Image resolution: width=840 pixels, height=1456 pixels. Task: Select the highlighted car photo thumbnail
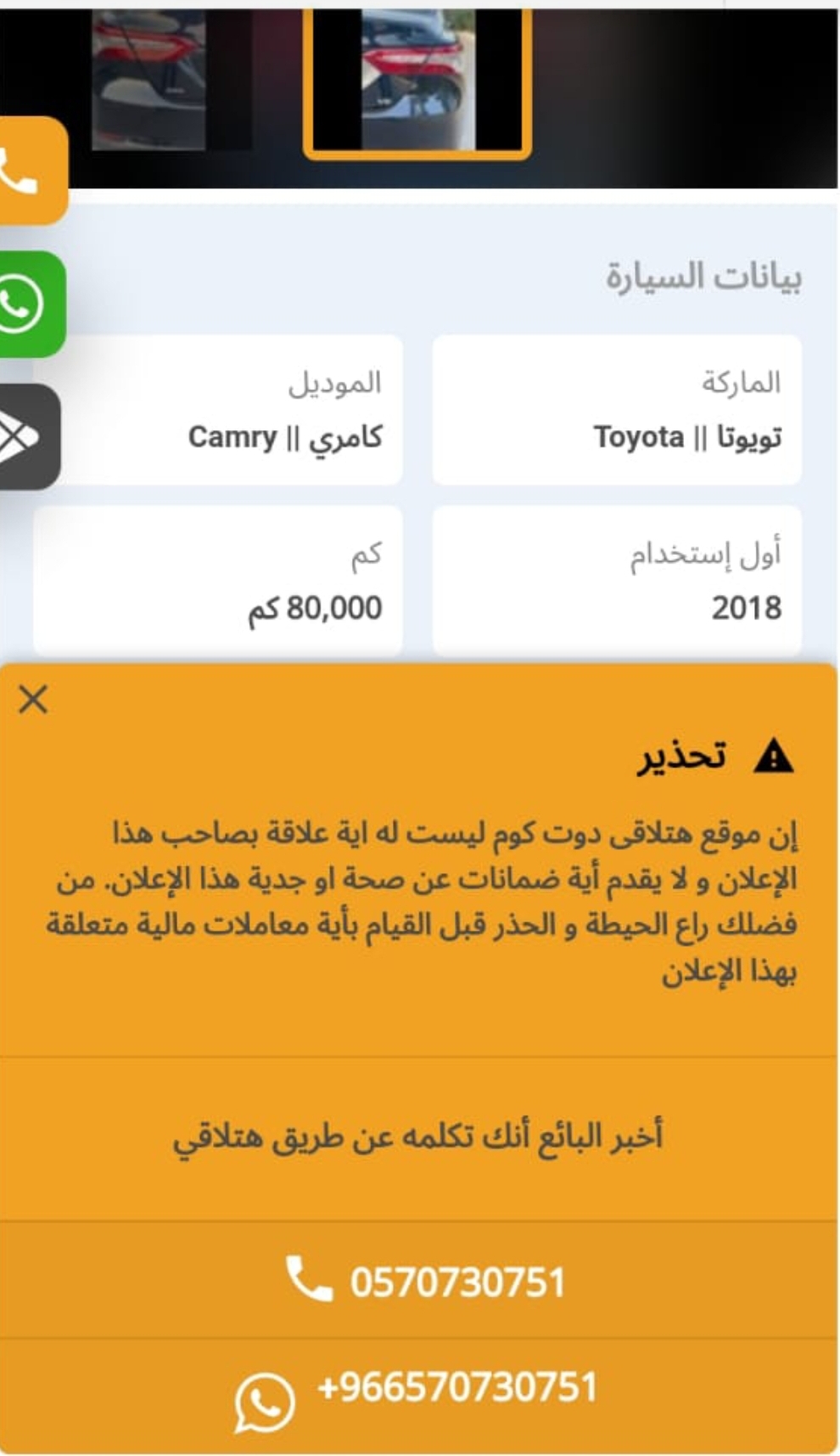[x=417, y=81]
